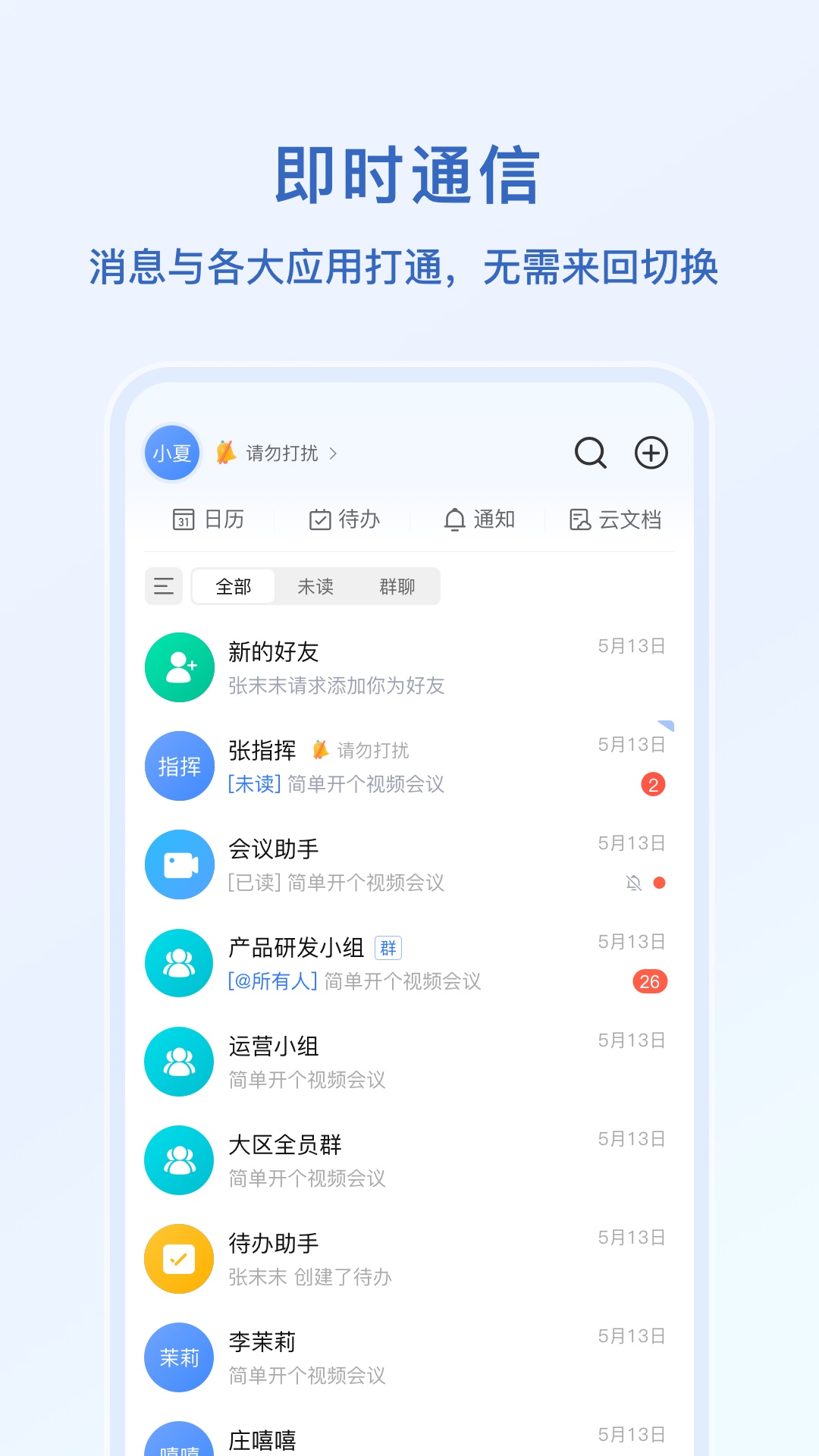Viewport: 819px width, 1456px height.
Task: Open the 日历 calendar shortcut
Action: [209, 519]
